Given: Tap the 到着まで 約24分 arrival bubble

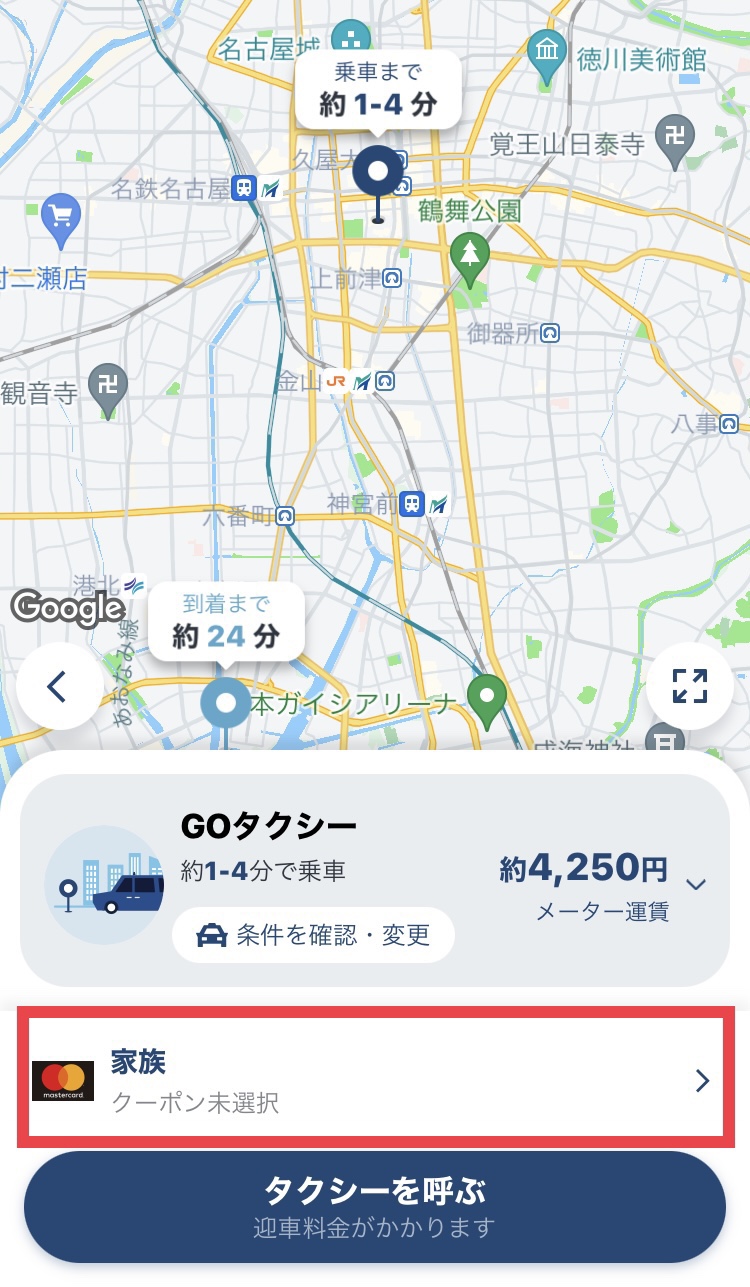Looking at the screenshot, I should click(226, 621).
